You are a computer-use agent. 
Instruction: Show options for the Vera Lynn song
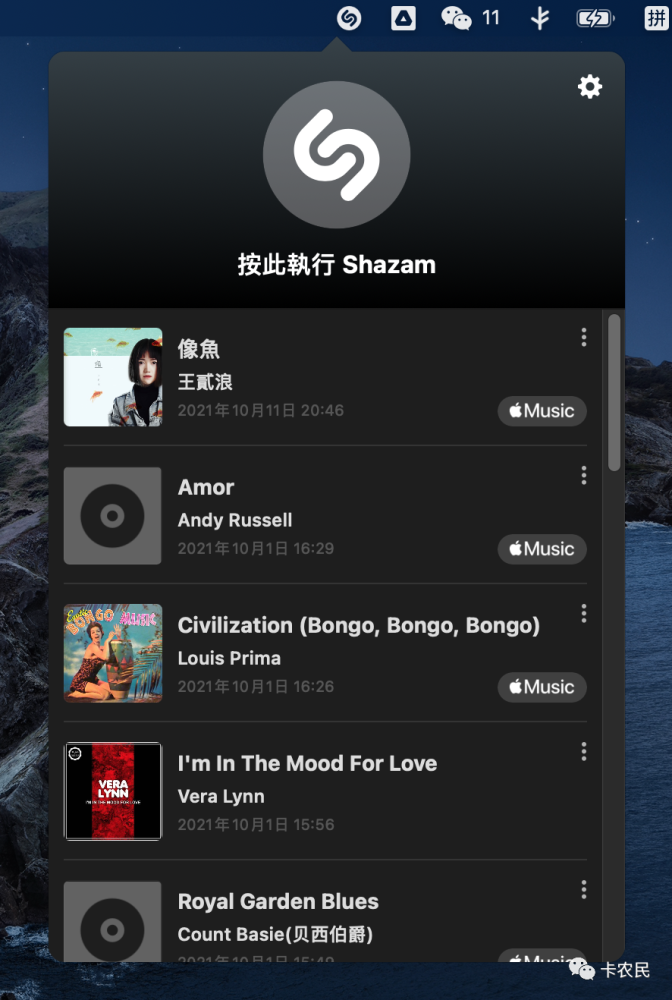click(x=584, y=751)
